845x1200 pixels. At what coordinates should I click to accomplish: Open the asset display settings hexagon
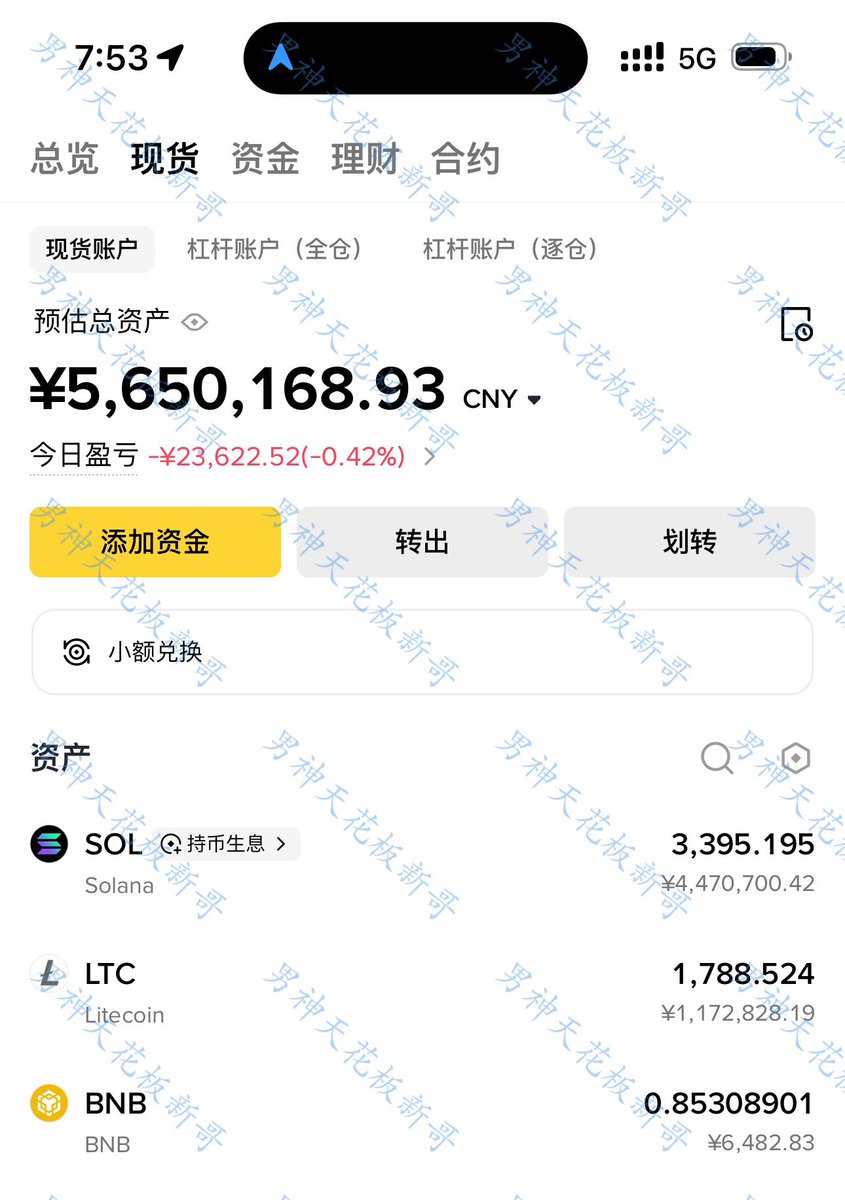pos(795,758)
